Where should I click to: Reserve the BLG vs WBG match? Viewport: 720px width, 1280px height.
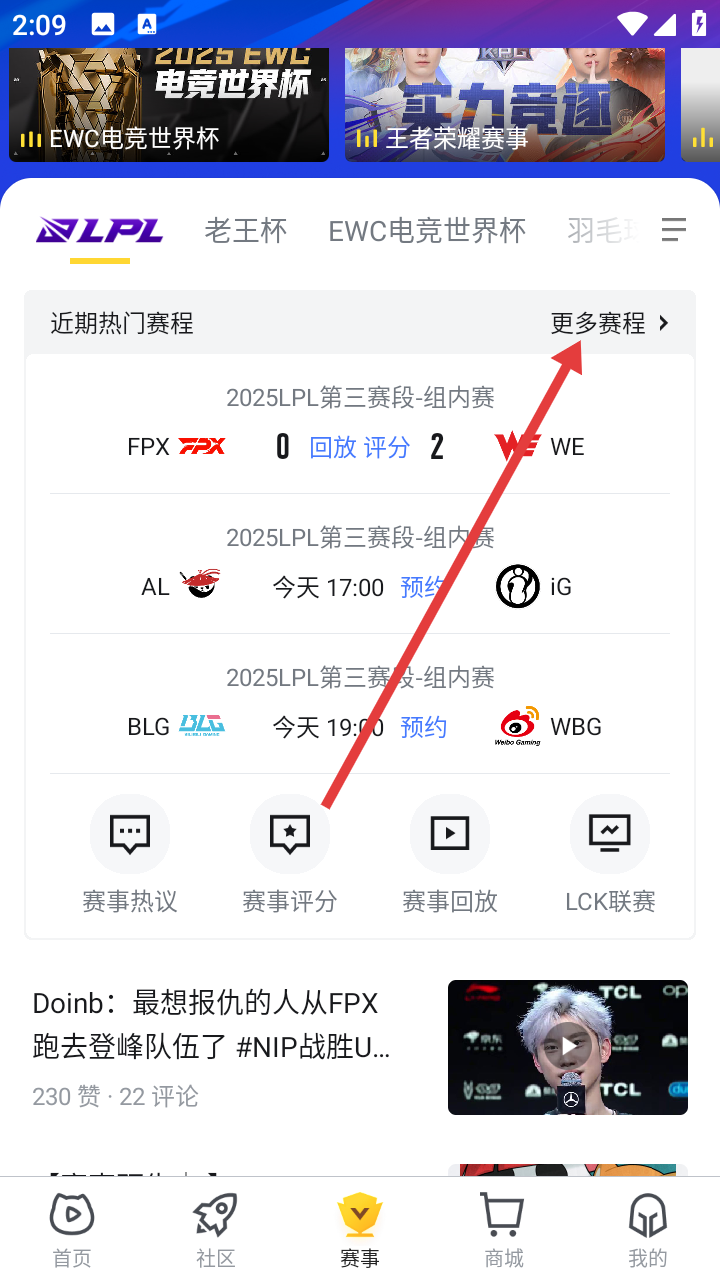pyautogui.click(x=423, y=727)
